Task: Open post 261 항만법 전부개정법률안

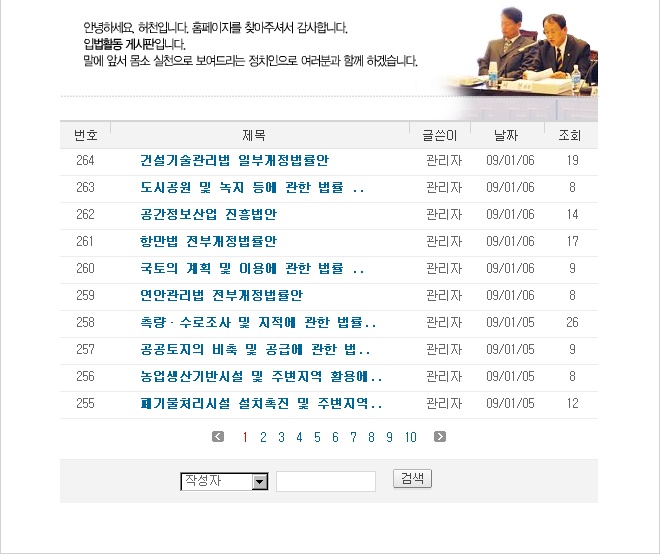Action: [208, 241]
